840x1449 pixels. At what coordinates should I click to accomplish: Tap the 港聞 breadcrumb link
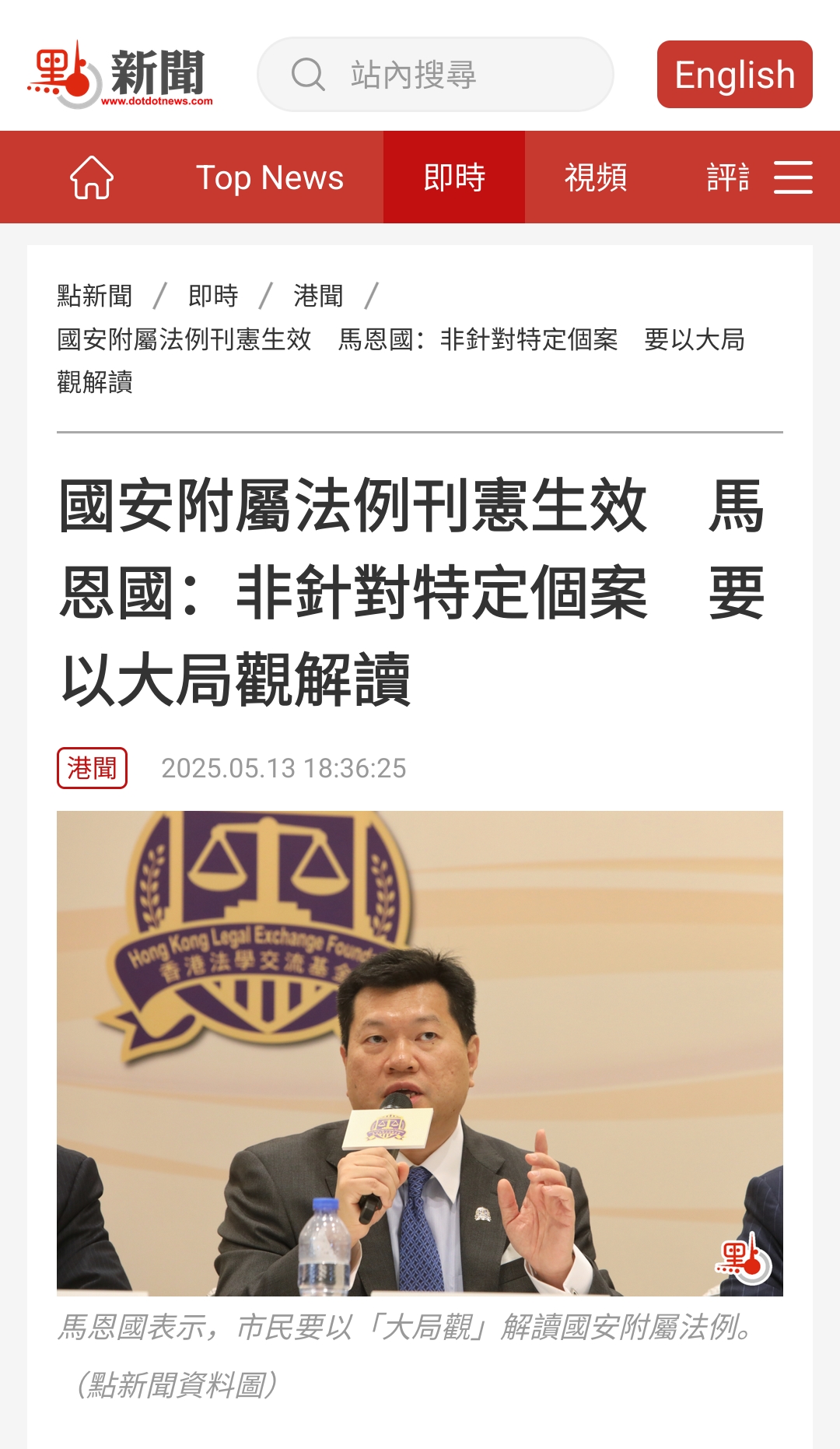[x=318, y=296]
